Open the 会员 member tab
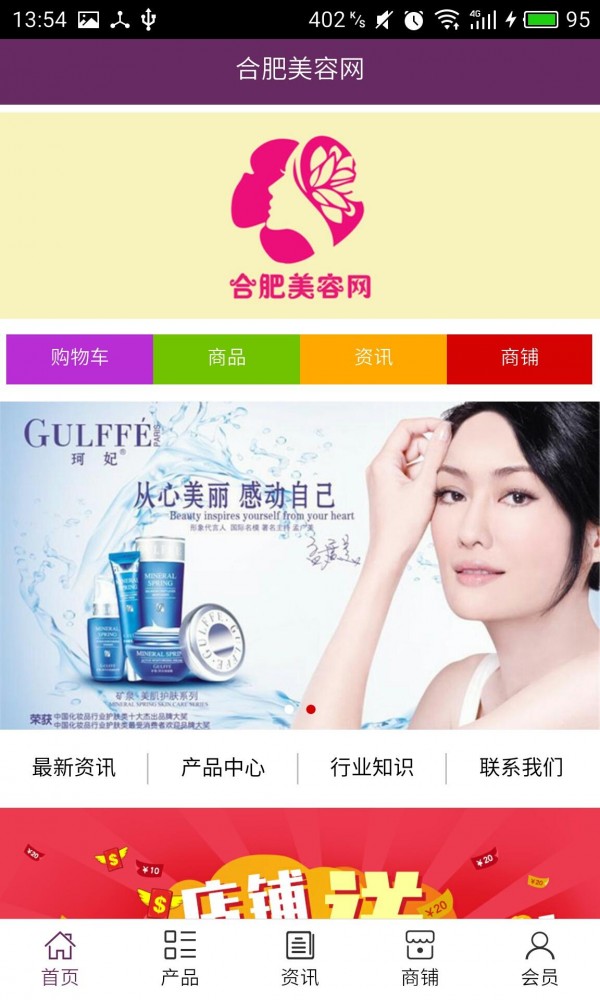Screen dimensions: 600x1000 (540, 958)
